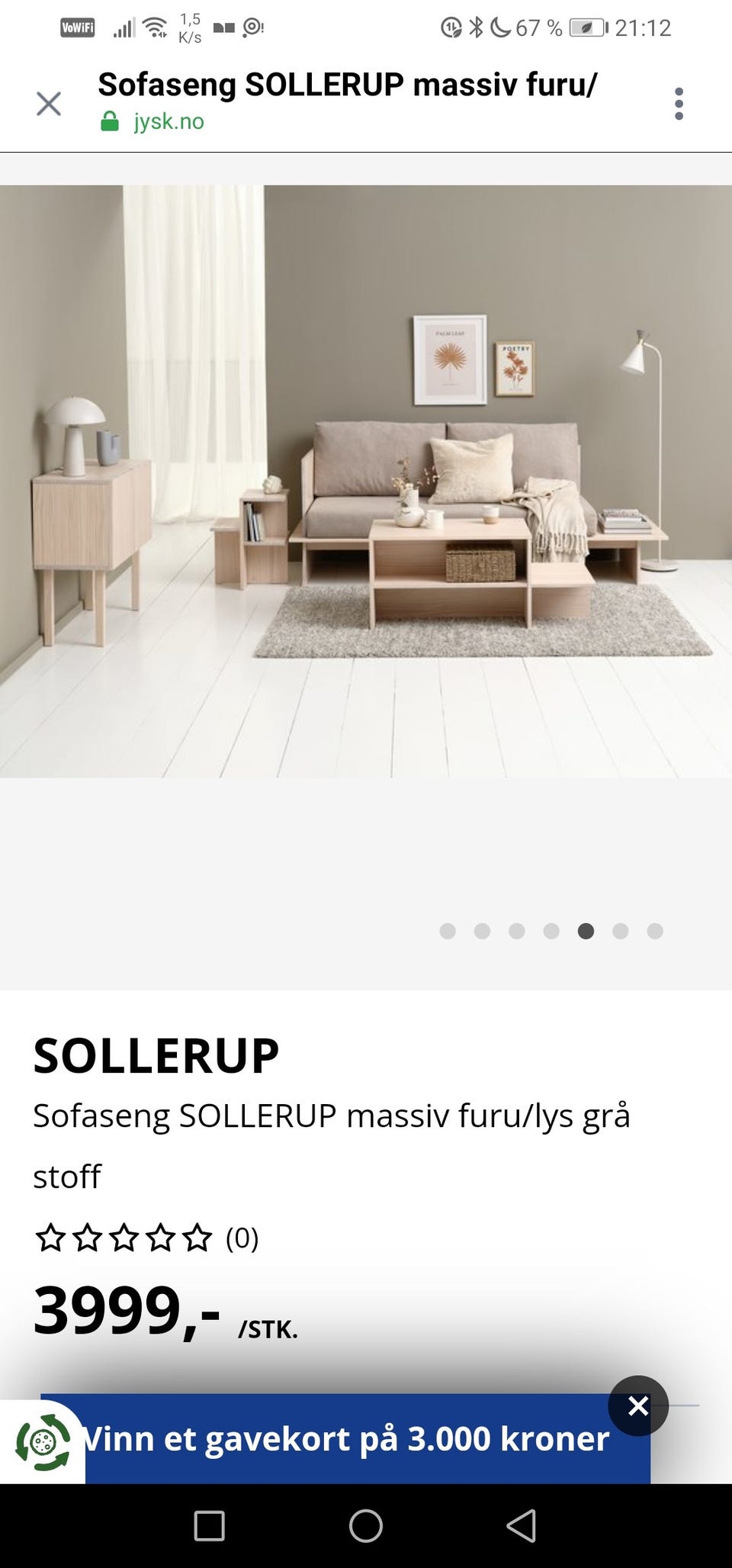Tap the third carousel dot
The image size is (732, 1568).
[x=517, y=931]
